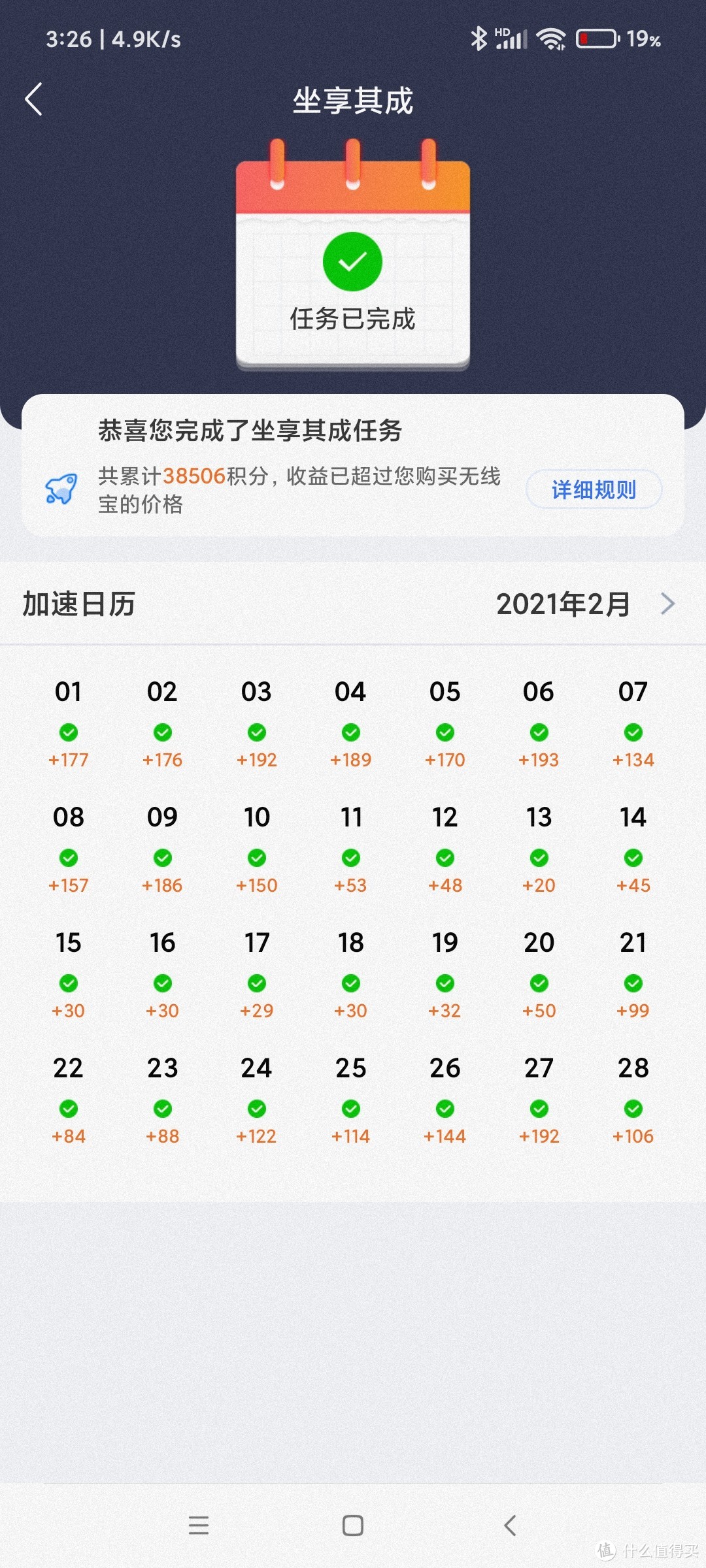This screenshot has width=706, height=1568.
Task: Expand details via the arrow beside 加速日历
Action: [668, 604]
